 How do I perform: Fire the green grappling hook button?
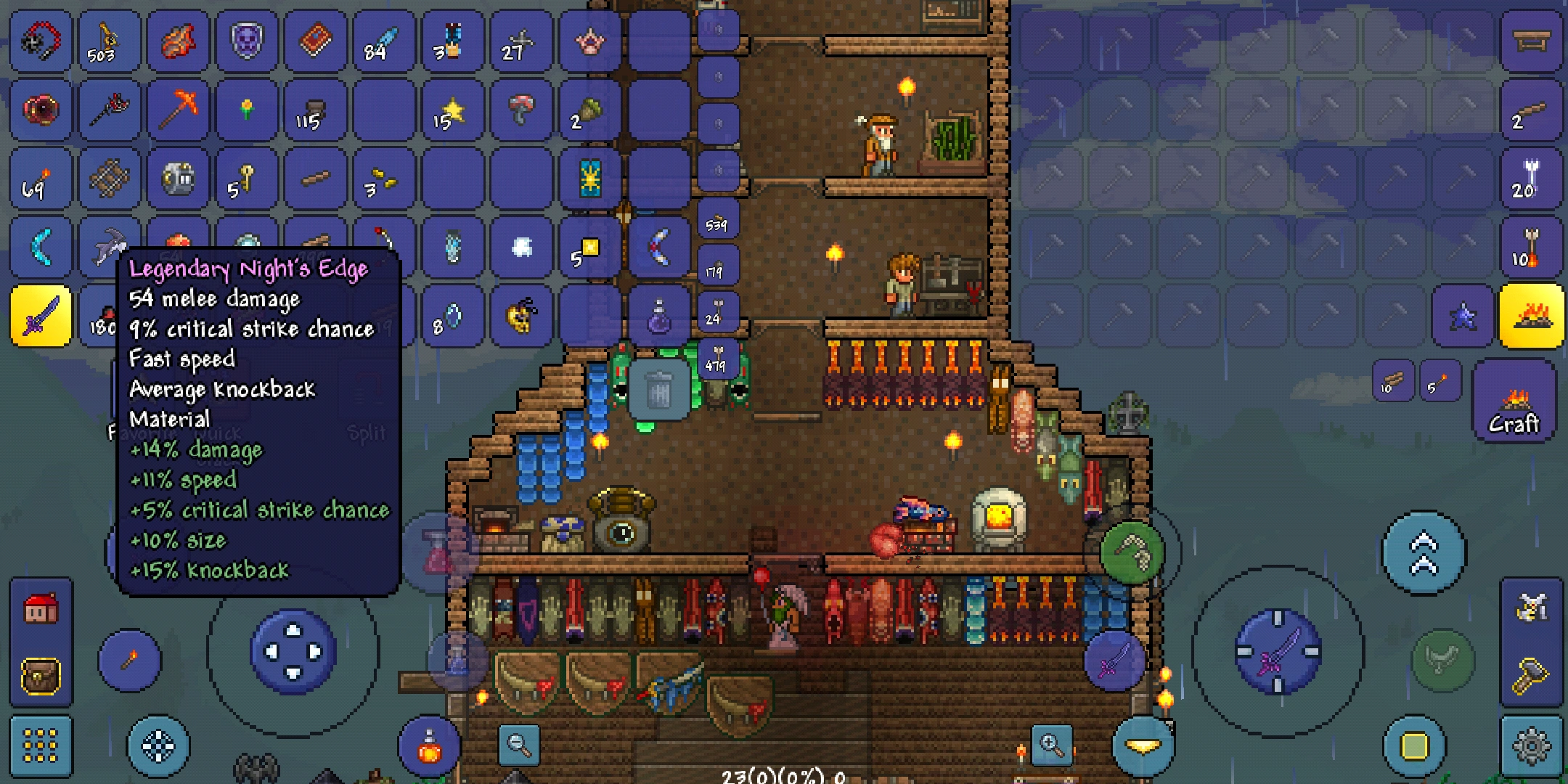tap(1132, 553)
